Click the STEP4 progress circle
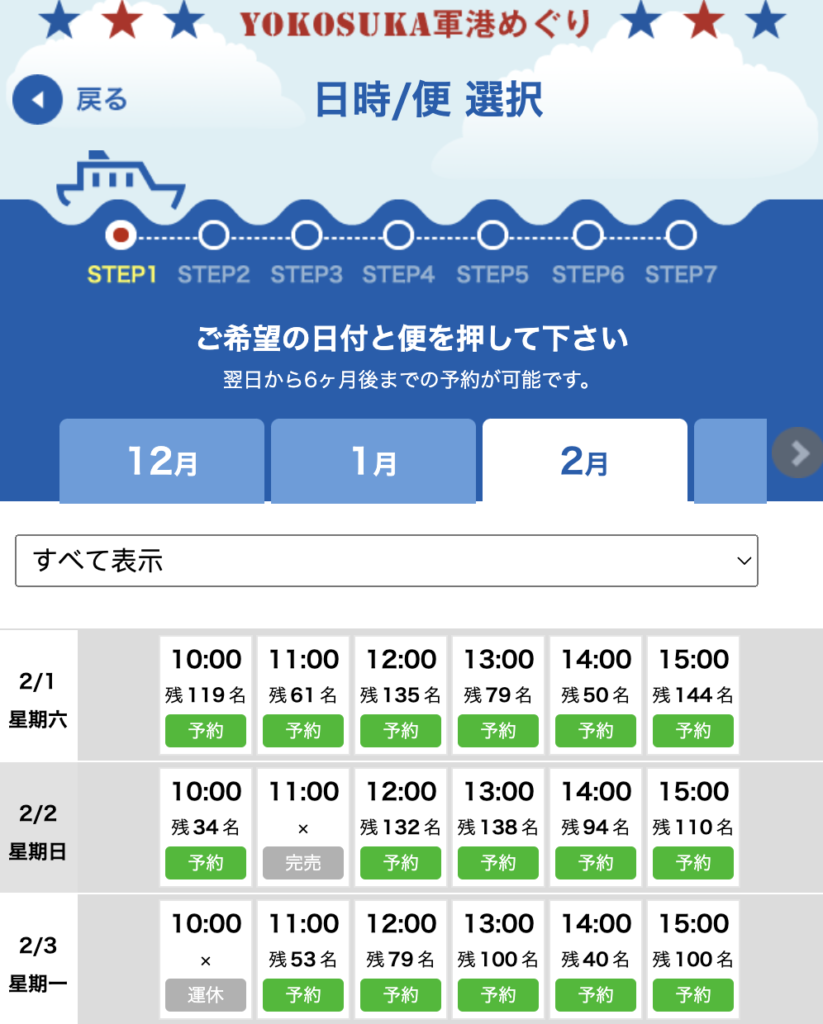 (x=398, y=237)
